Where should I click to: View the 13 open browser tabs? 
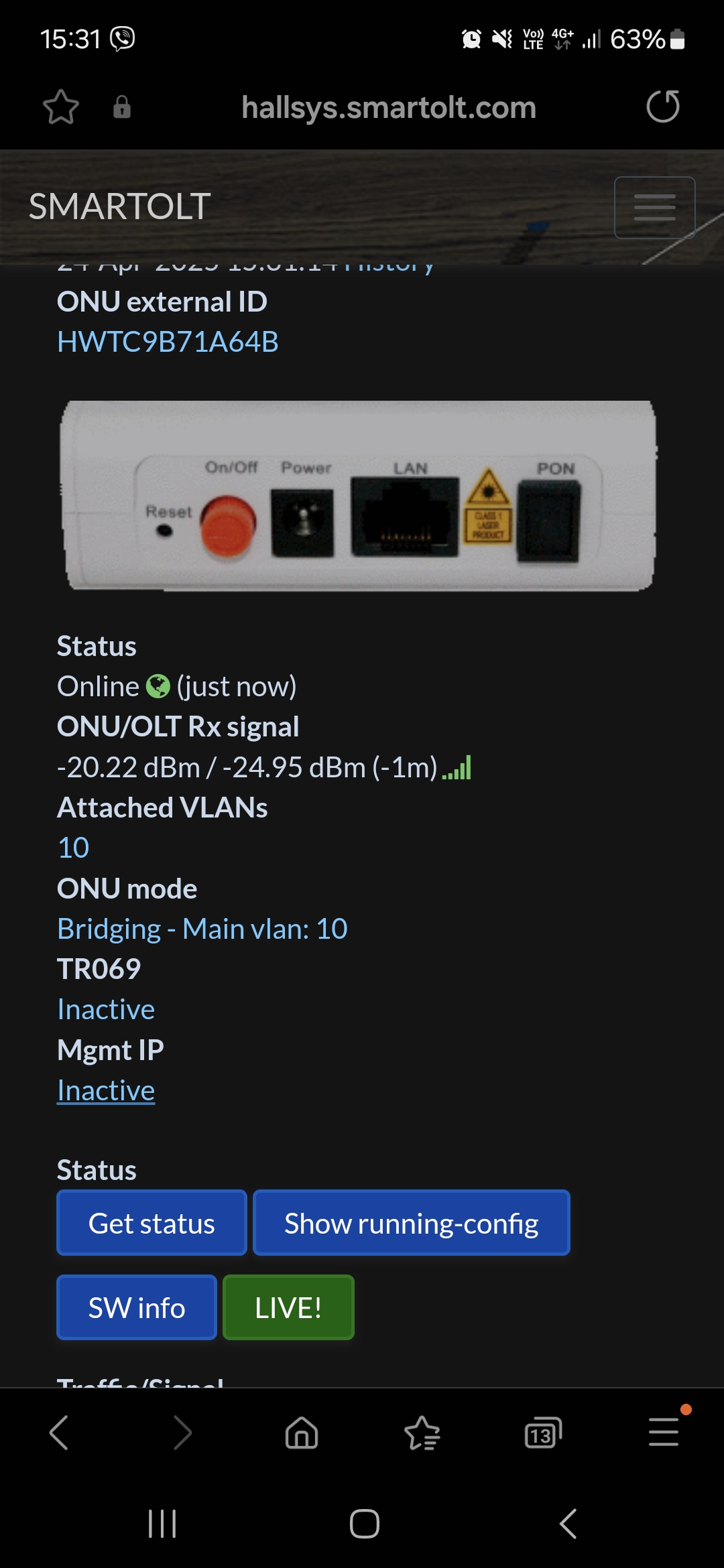coord(542,1433)
